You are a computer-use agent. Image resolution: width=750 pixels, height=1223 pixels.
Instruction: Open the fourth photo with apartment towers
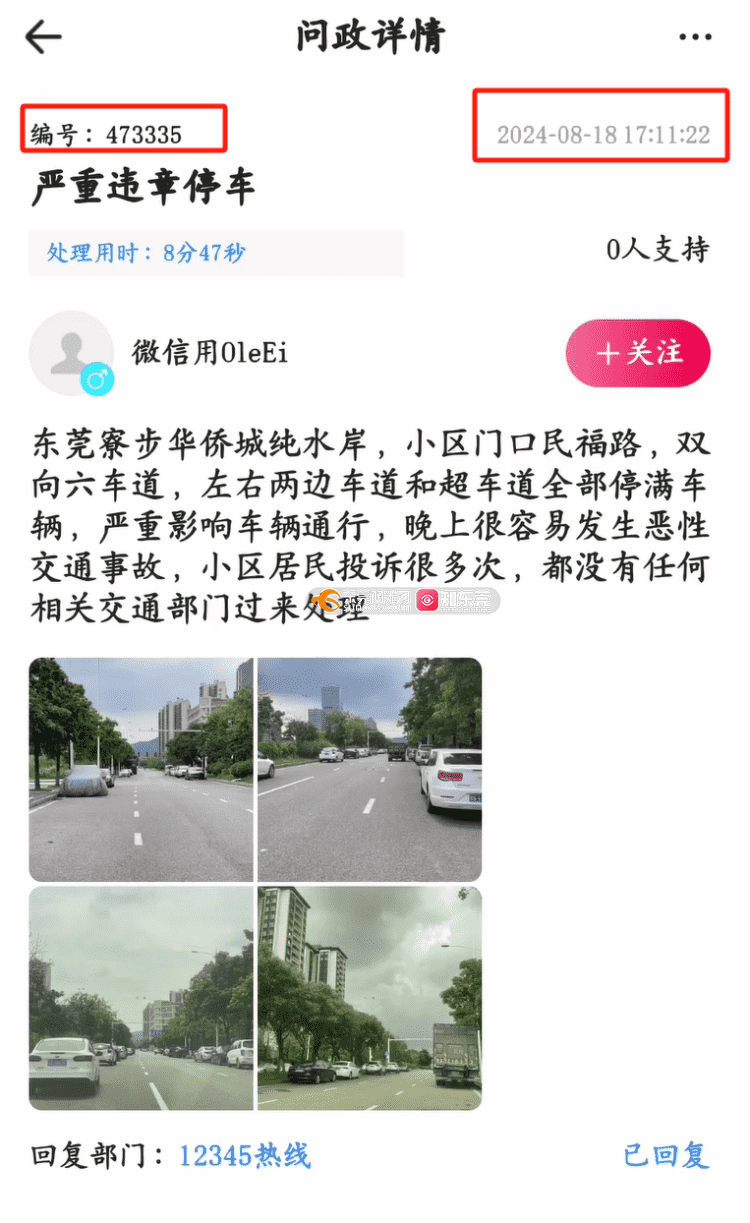pyautogui.click(x=369, y=997)
